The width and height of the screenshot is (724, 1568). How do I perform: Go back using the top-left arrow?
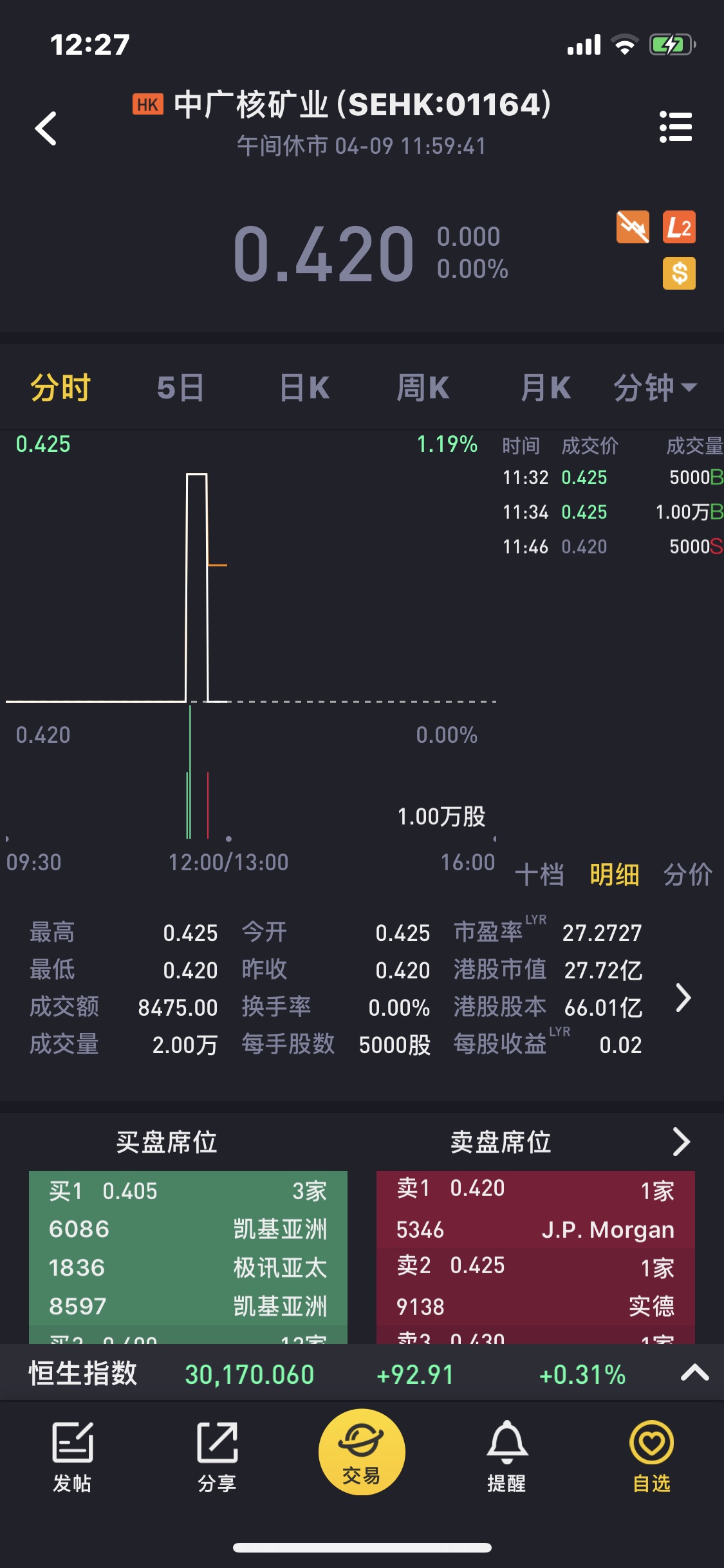[46, 127]
